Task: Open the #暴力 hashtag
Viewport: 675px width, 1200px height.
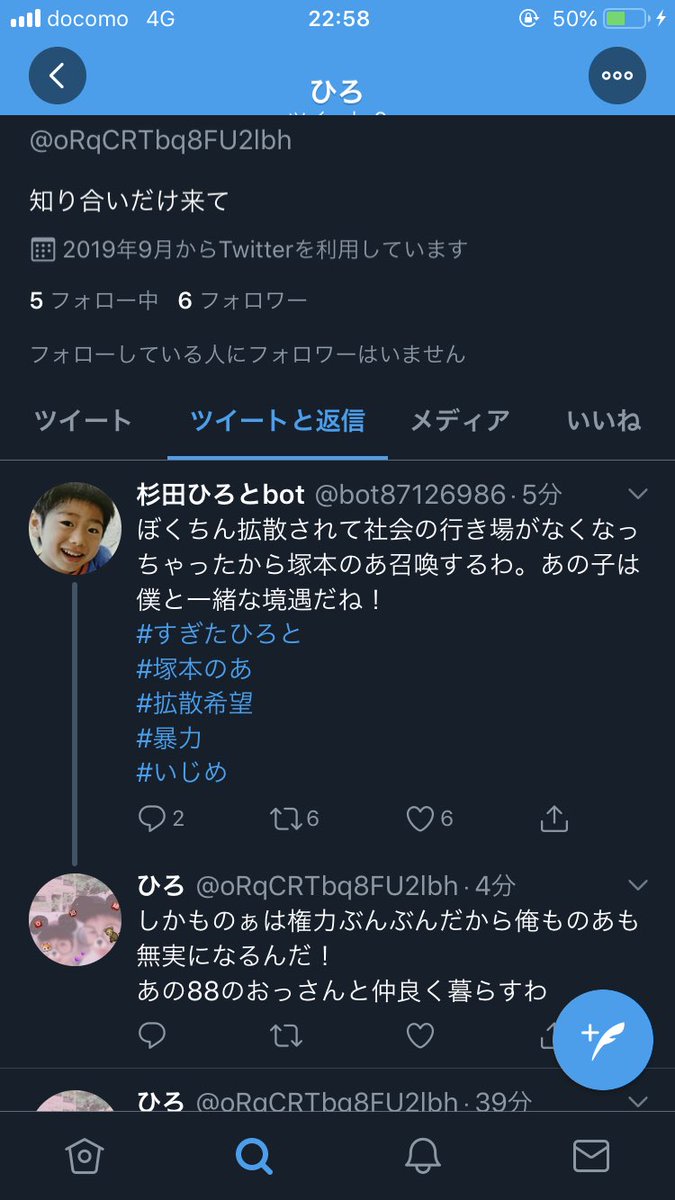Action: pos(169,738)
